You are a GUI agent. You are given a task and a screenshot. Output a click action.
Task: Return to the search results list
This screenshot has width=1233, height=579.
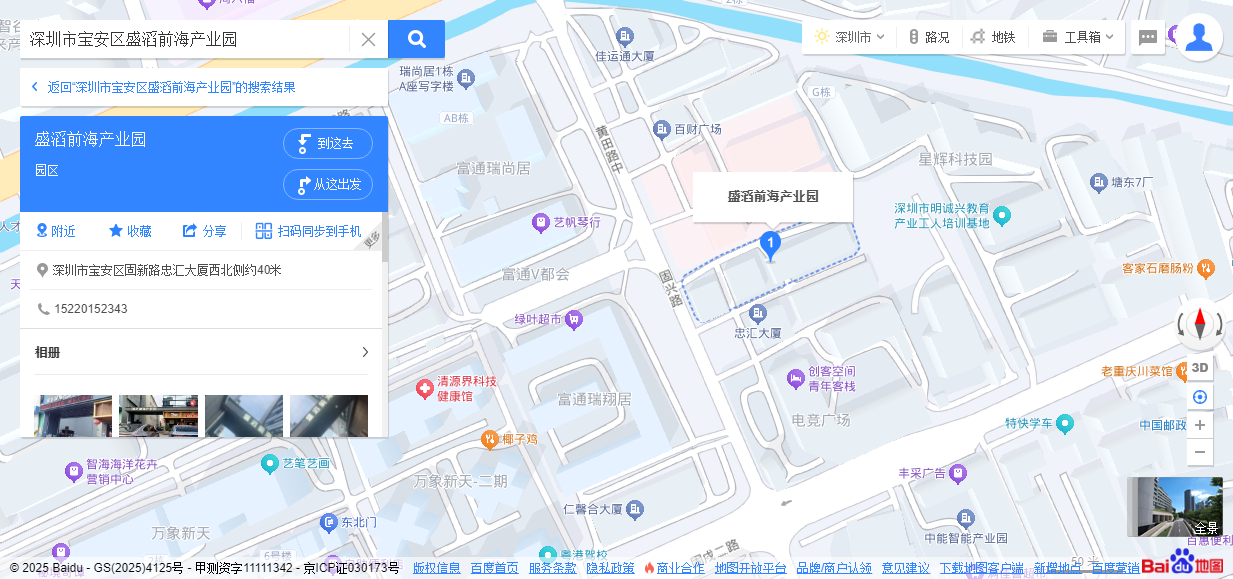165,87
